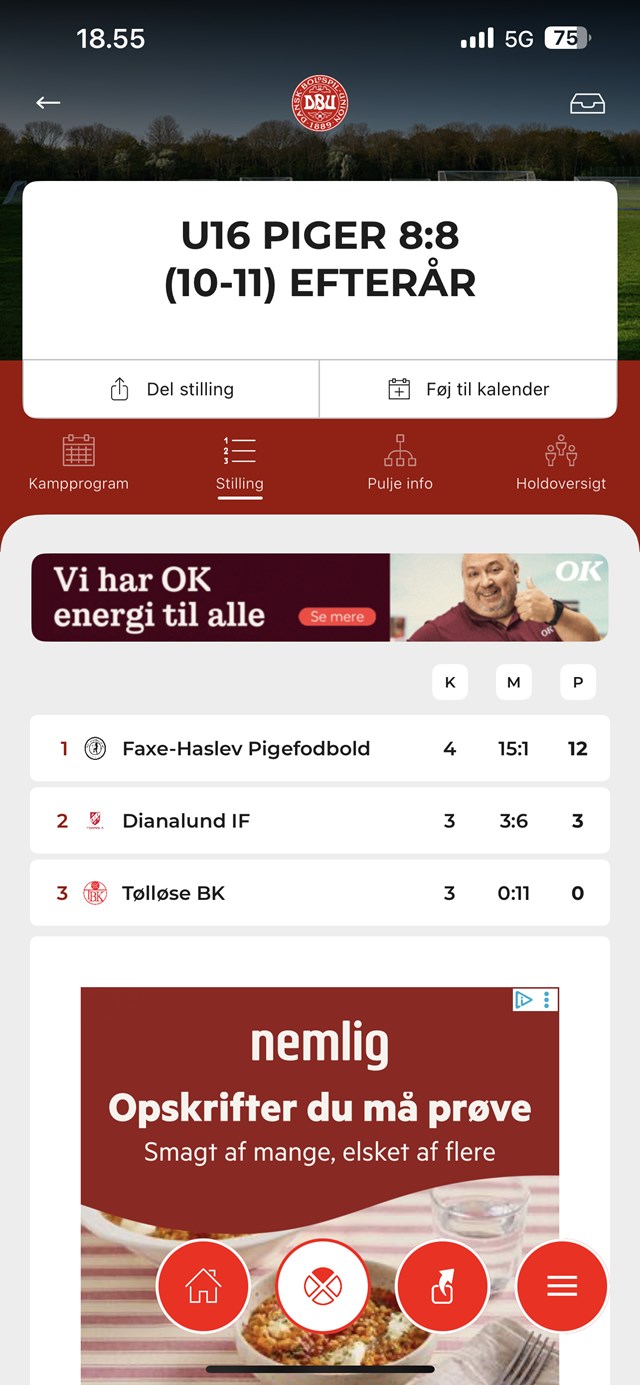640x1385 pixels.
Task: Go back using the top arrow
Action: (x=48, y=103)
